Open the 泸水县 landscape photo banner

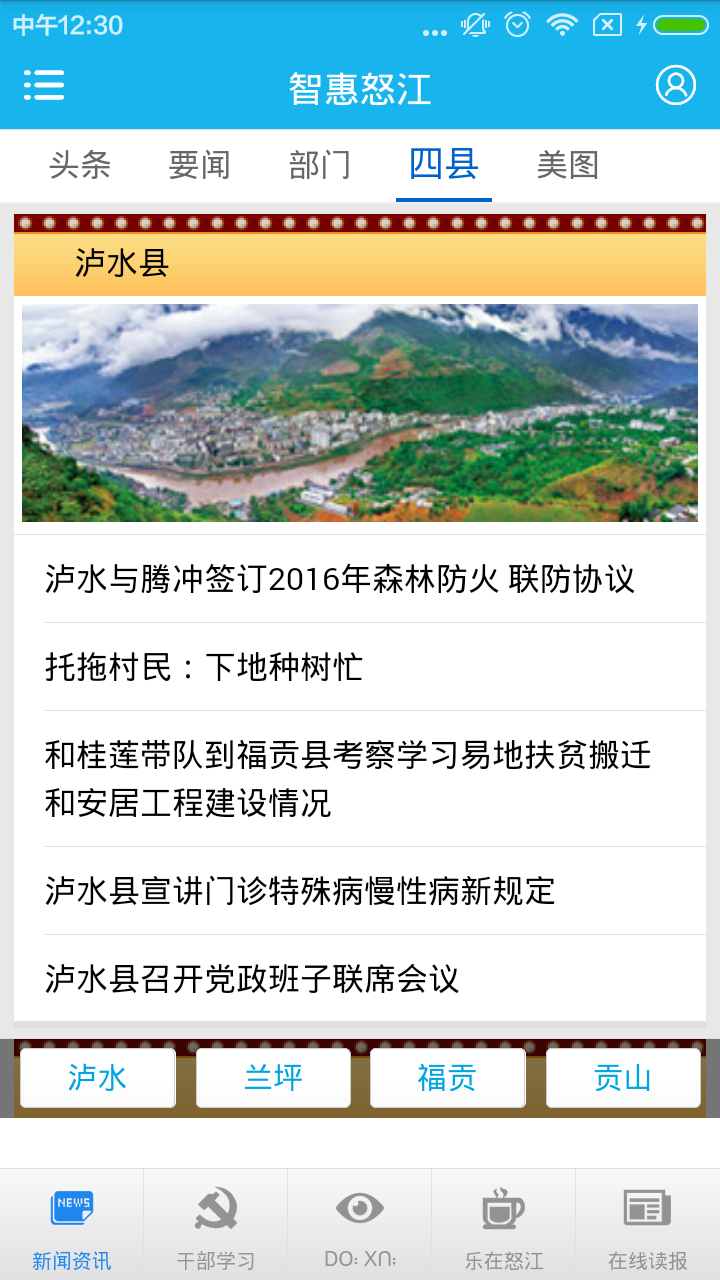tap(360, 413)
